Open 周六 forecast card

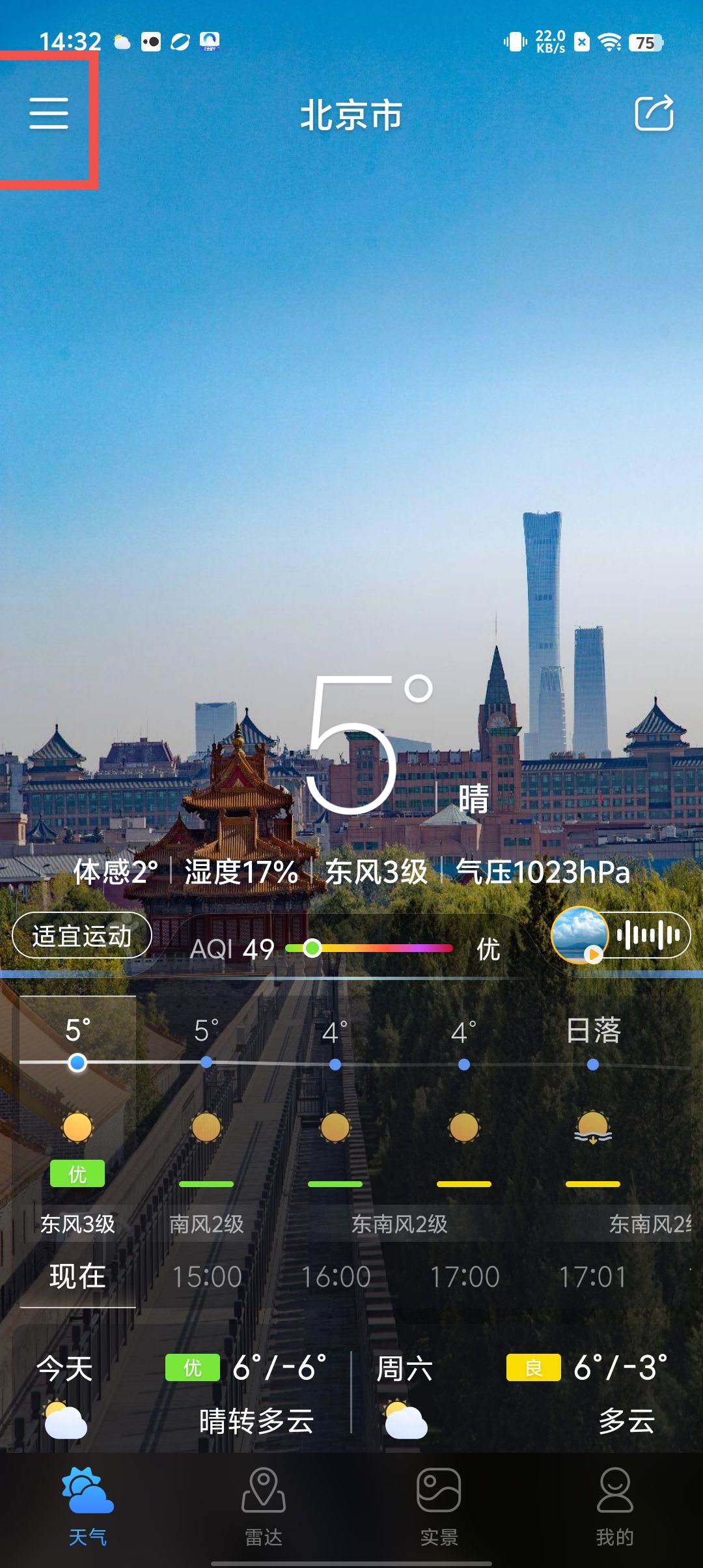click(521, 1393)
